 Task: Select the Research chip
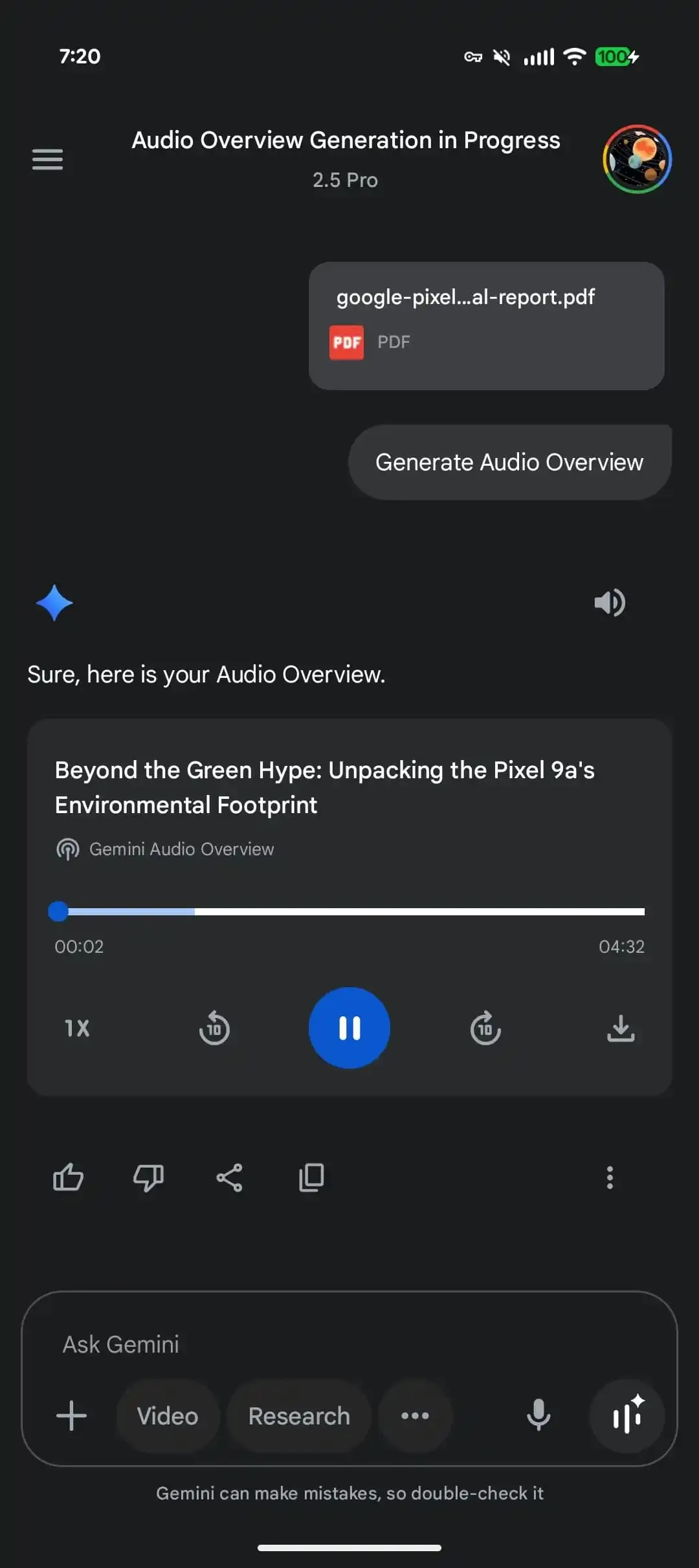coord(298,1416)
